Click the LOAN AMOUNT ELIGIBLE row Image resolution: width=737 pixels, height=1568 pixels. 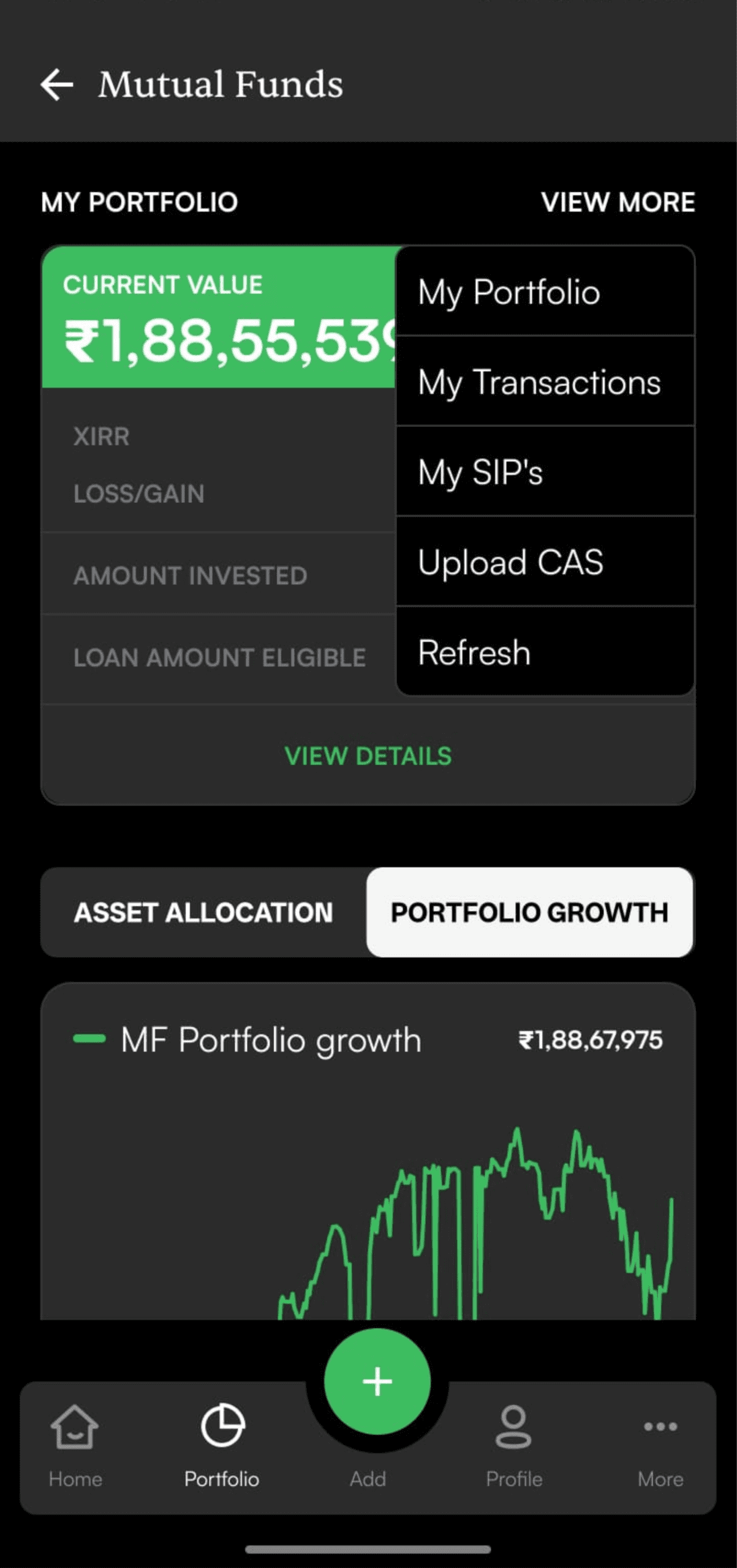pos(221,657)
